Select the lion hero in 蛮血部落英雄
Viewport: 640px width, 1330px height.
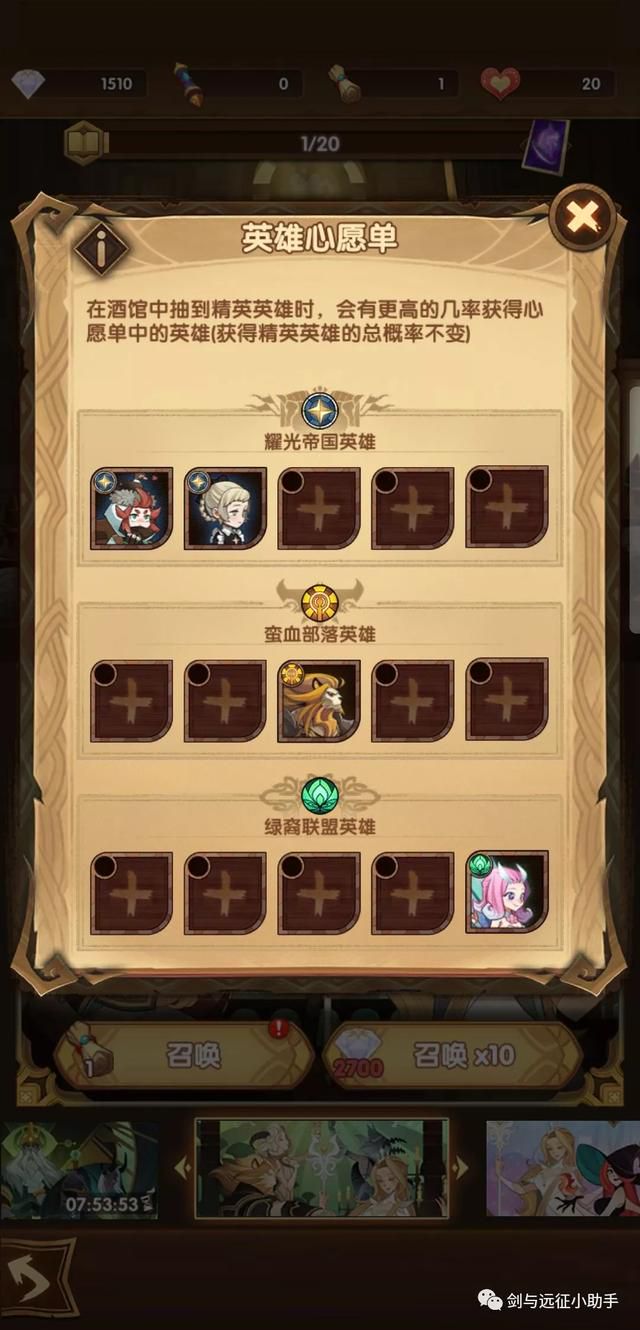coord(319,700)
